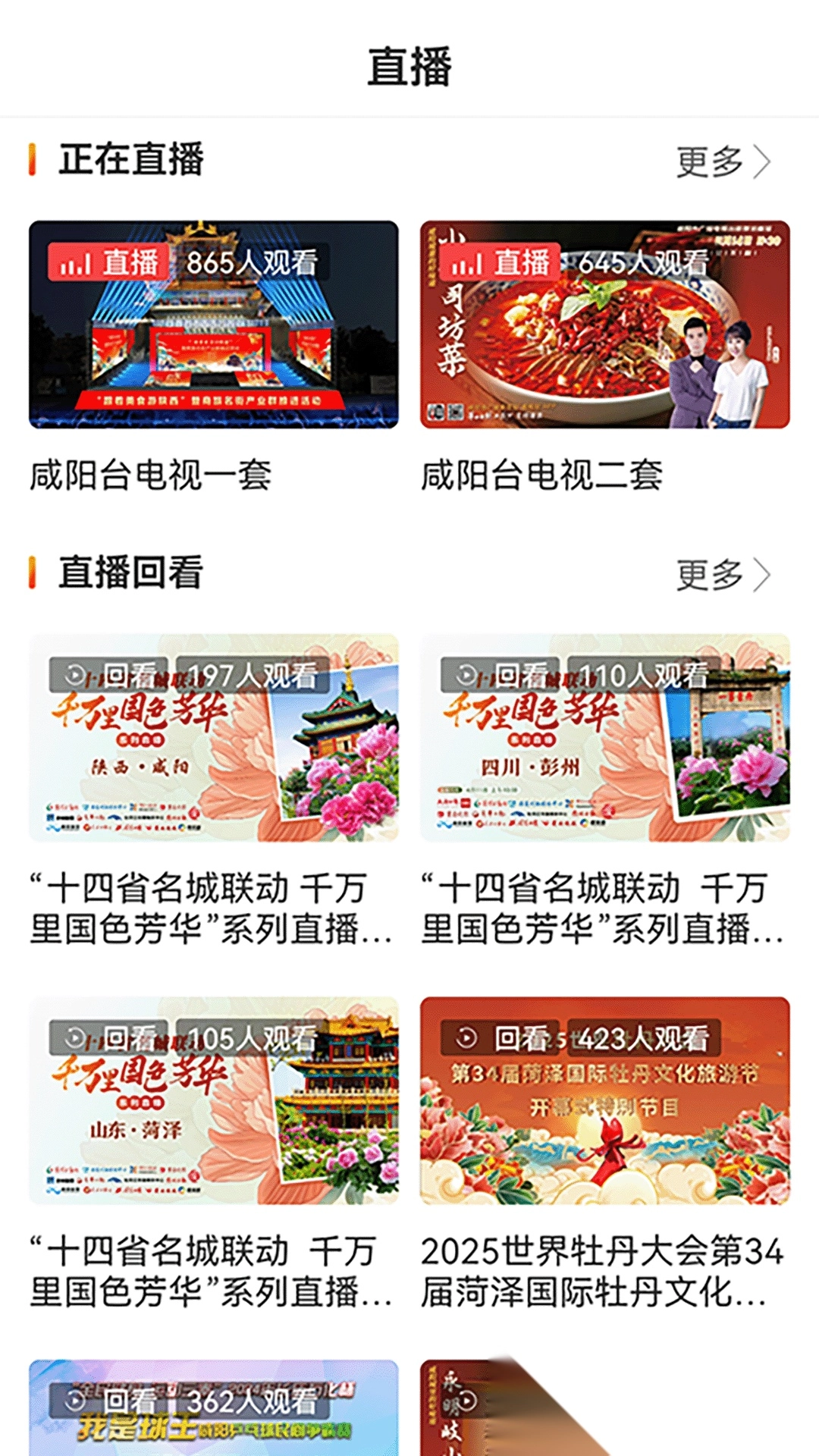819x1456 pixels.
Task: Open the 四川·彭州 replay with 110 viewers
Action: click(604, 738)
